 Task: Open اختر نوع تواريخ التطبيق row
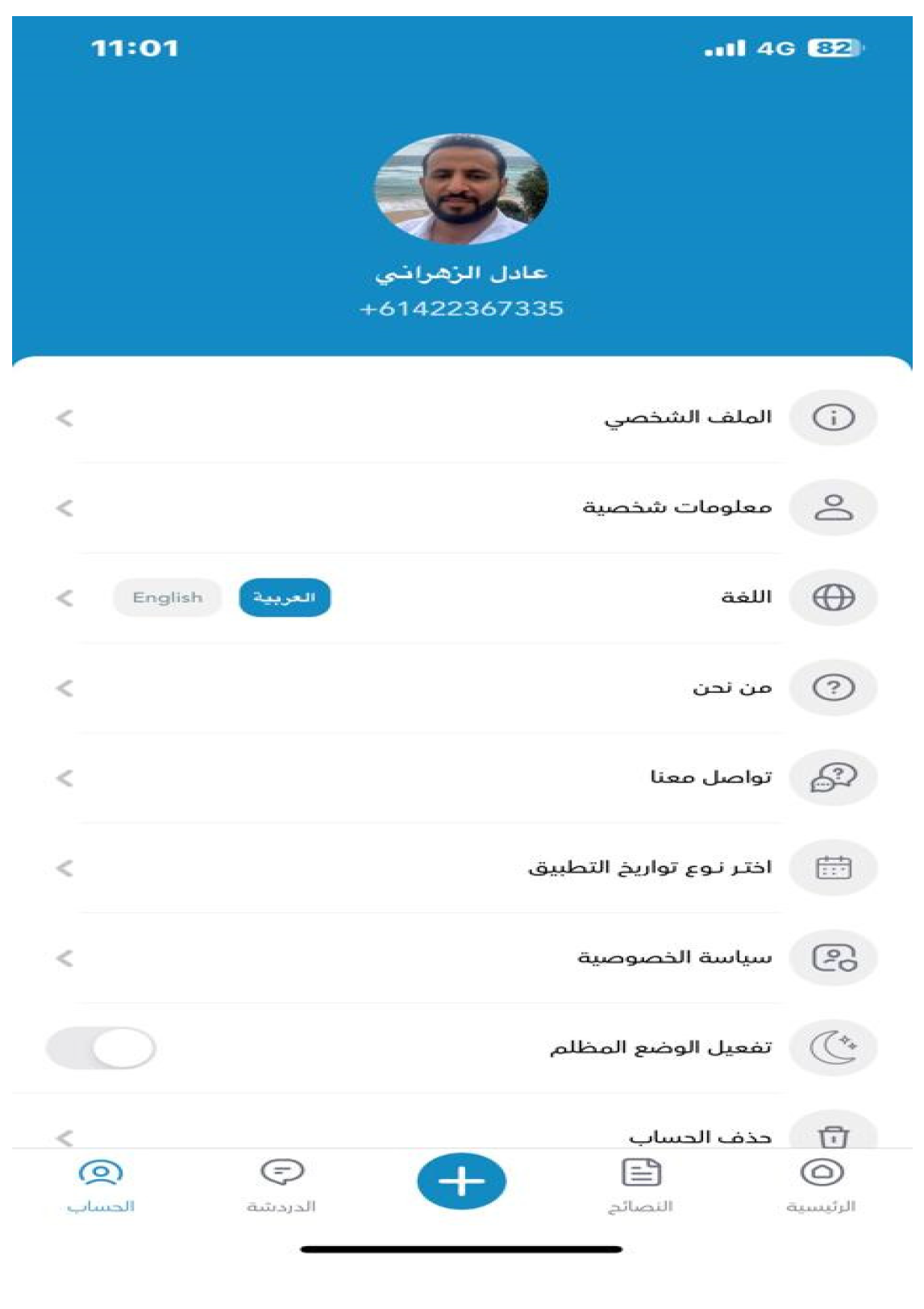point(649,868)
